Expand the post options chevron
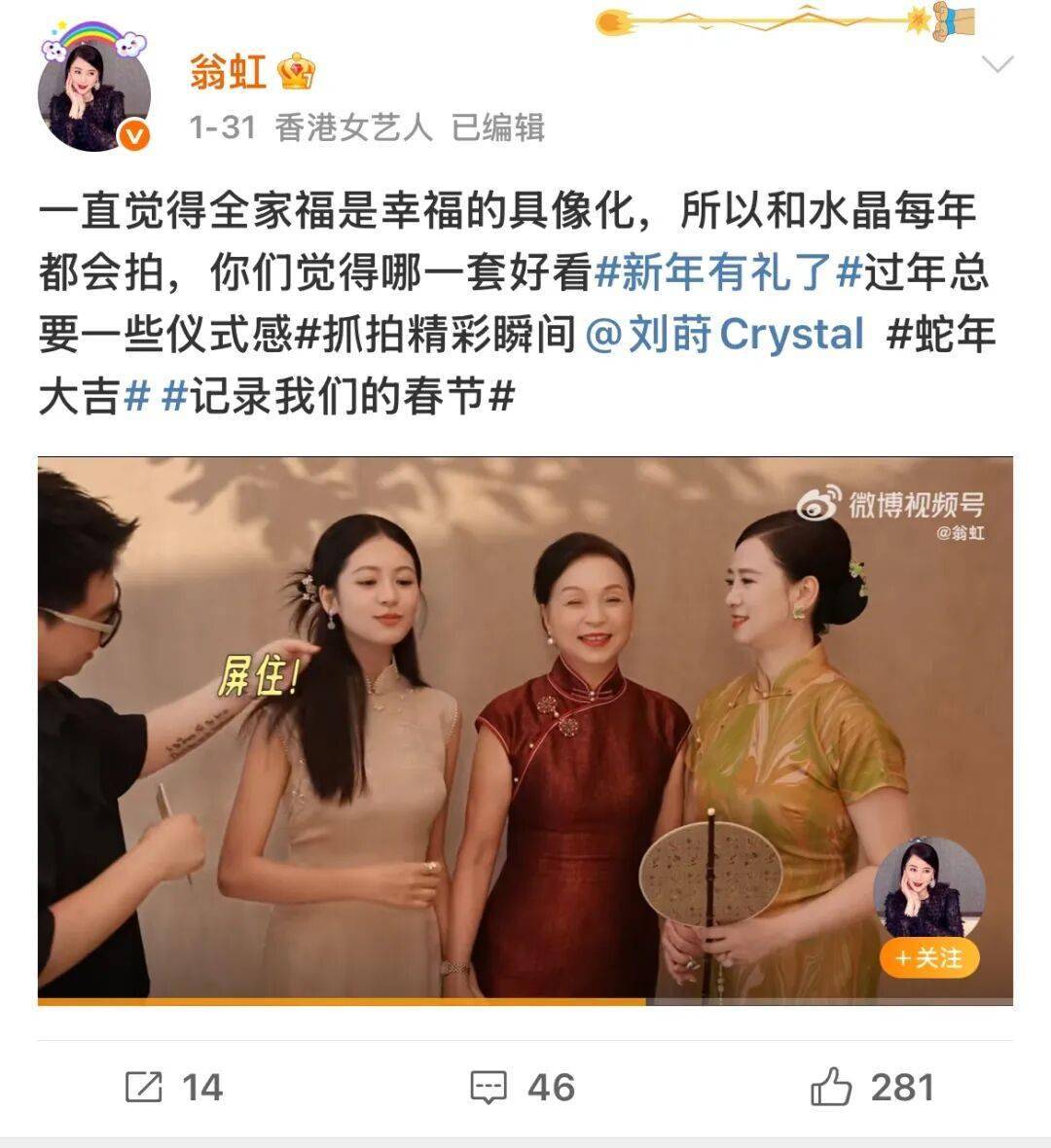The height and width of the screenshot is (1148, 1051). coord(998,65)
